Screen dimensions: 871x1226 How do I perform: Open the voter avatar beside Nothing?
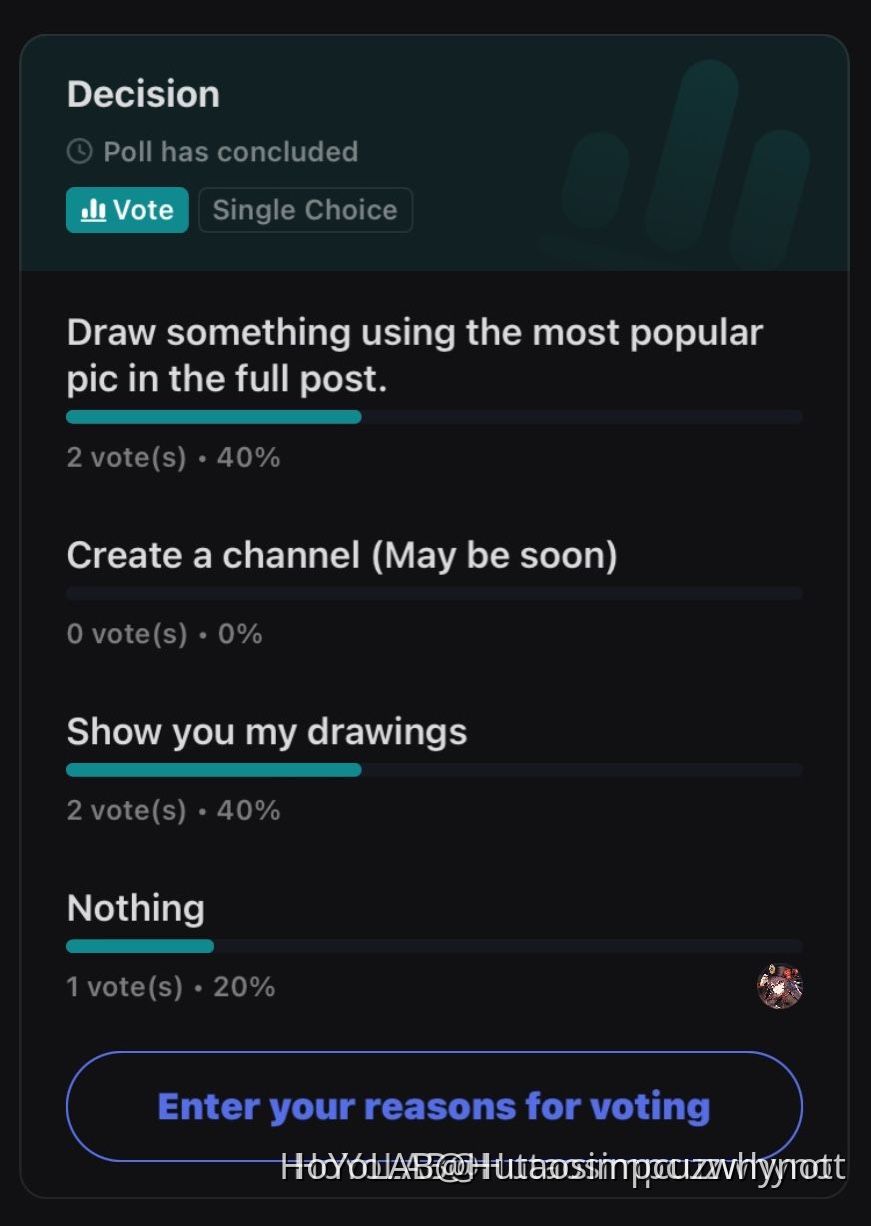point(780,986)
